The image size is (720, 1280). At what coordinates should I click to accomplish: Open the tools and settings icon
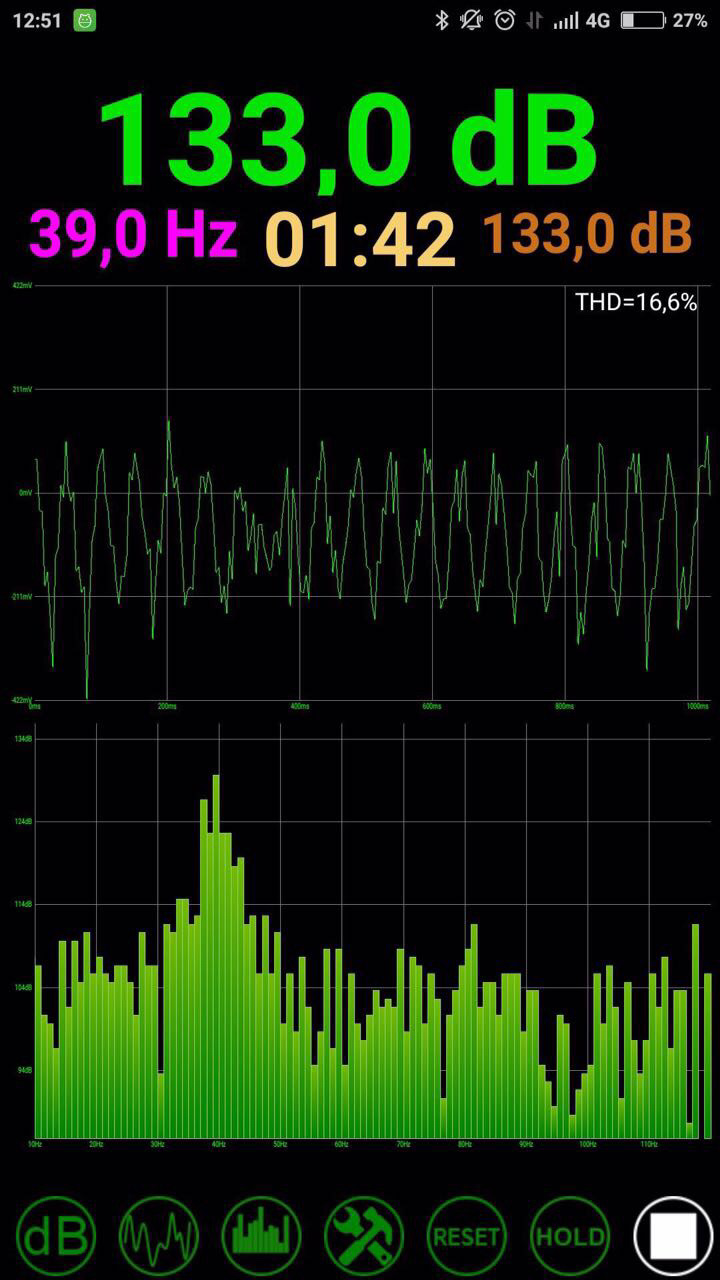click(x=364, y=1236)
